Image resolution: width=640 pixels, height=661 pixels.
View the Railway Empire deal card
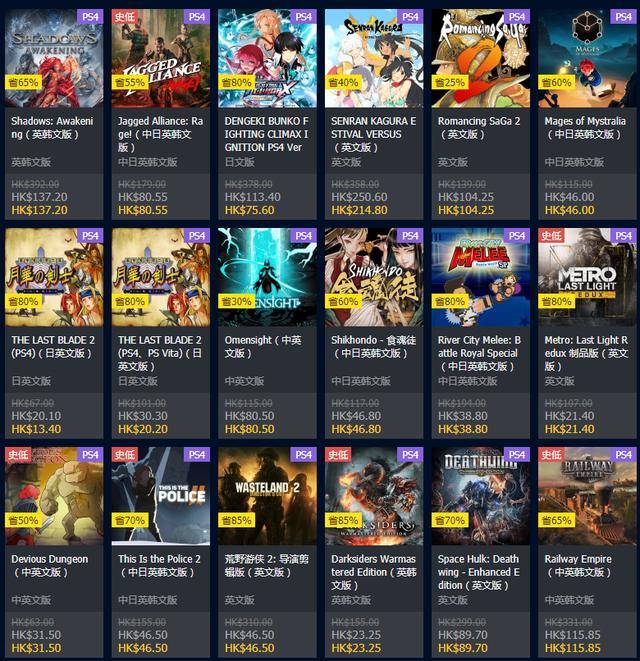(x=587, y=552)
